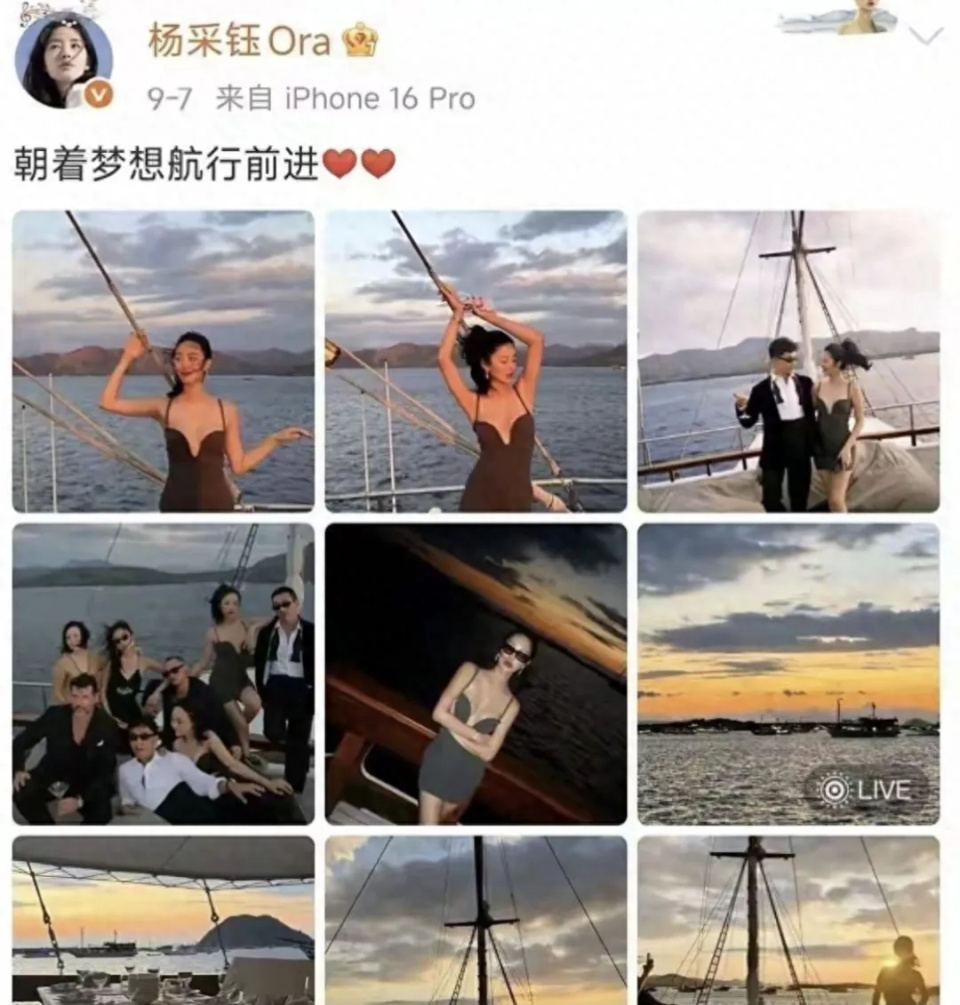
Task: Open the first sunset dress photo thumbnail
Action: (165, 360)
